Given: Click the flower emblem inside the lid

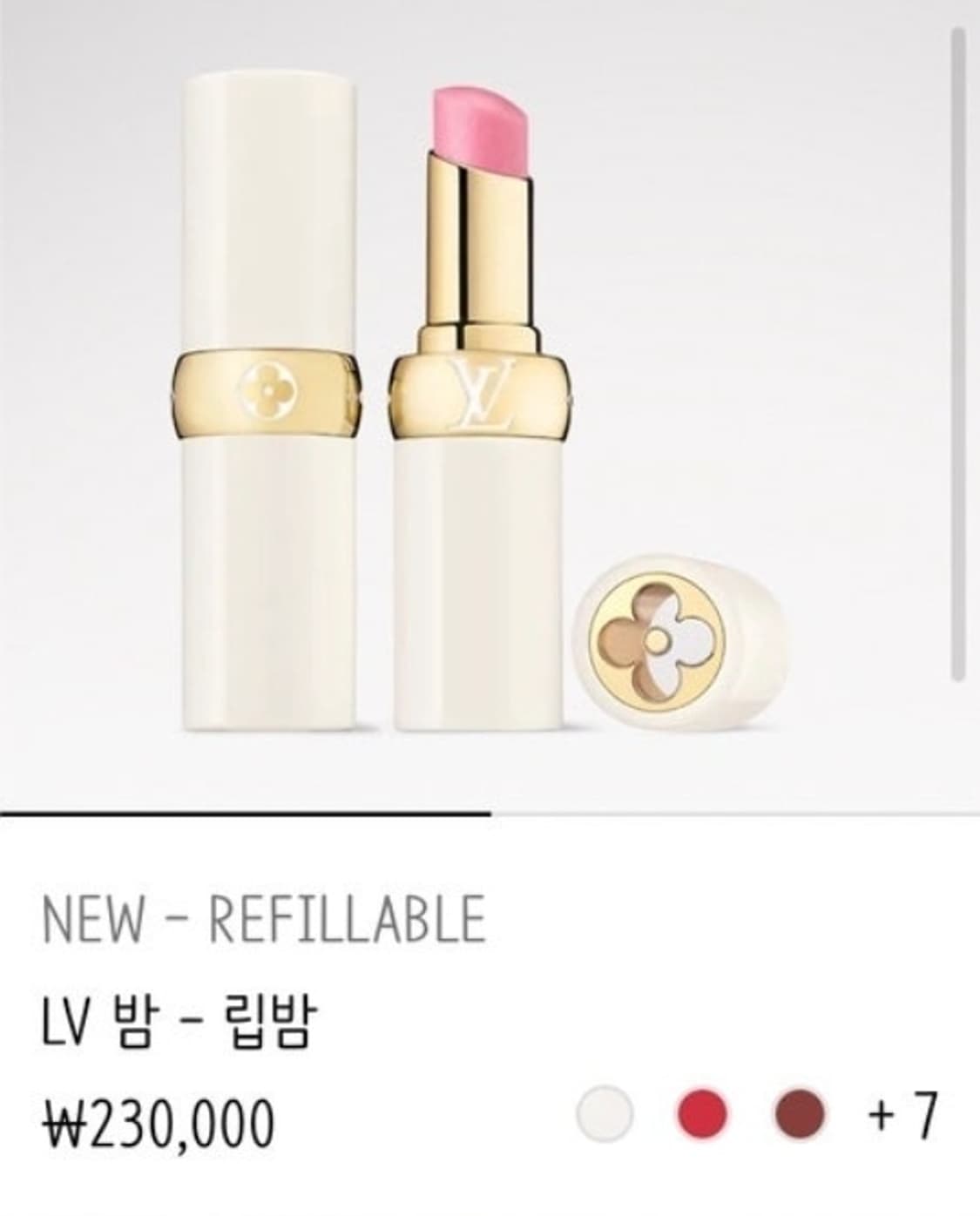Looking at the screenshot, I should 658,636.
